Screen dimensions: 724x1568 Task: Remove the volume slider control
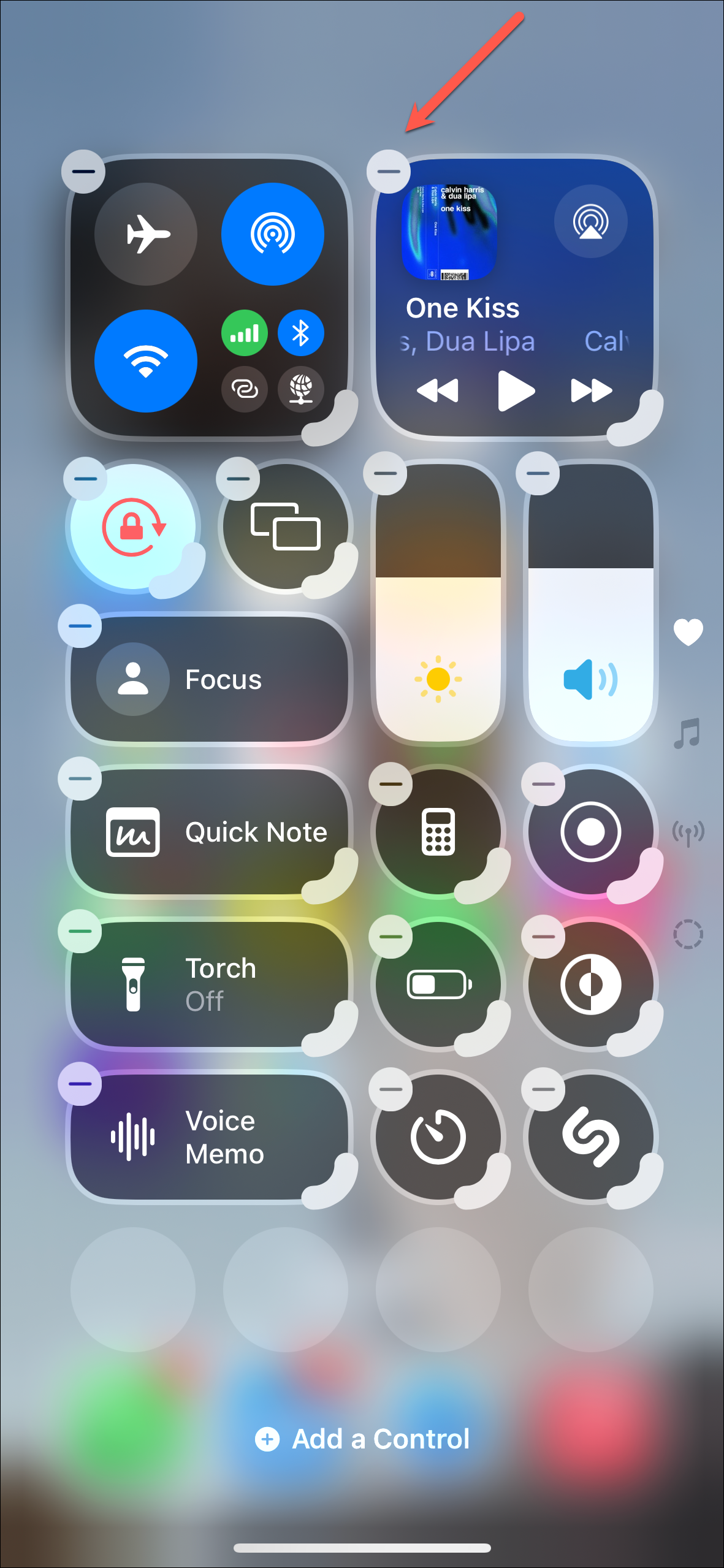pos(538,473)
